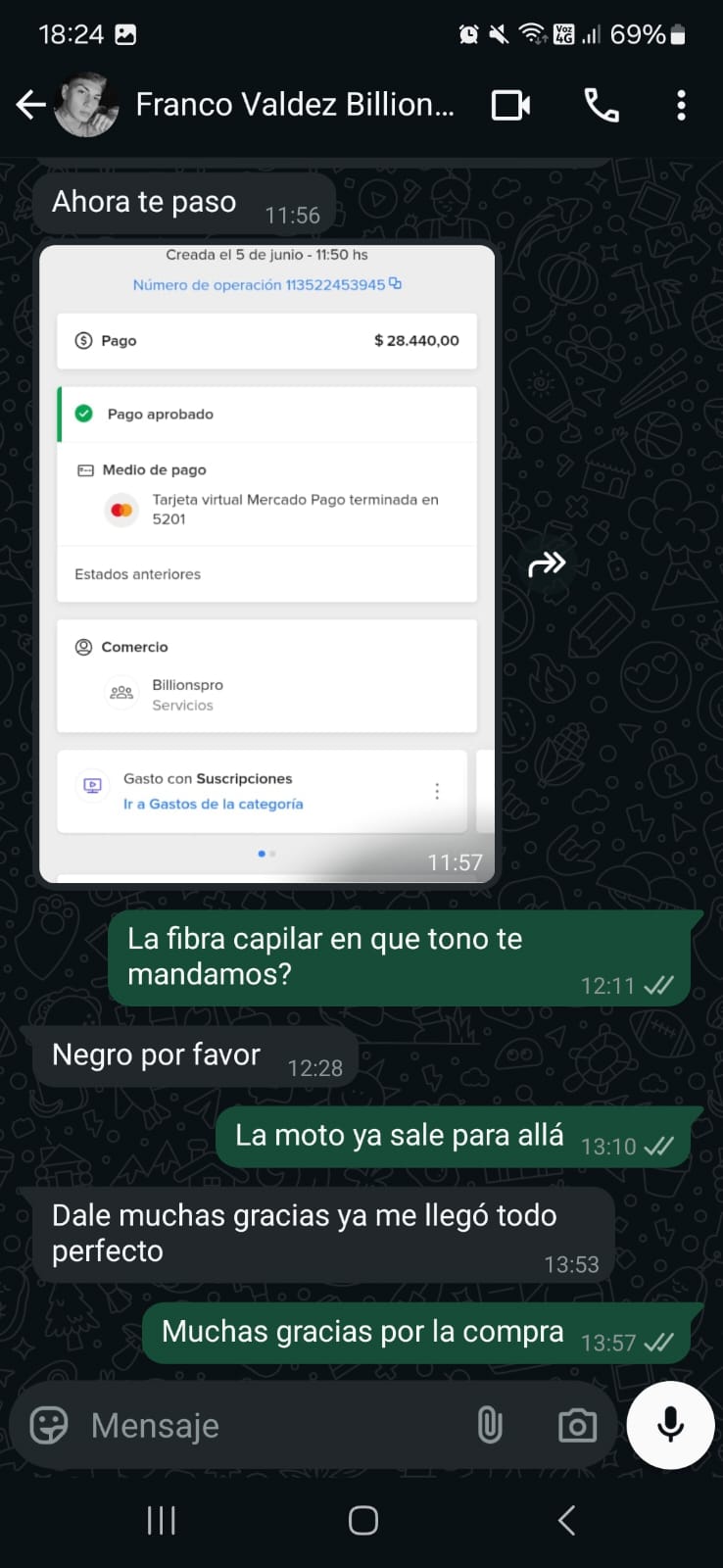This screenshot has height=1568, width=723.
Task: Start a voice call with Franco
Action: tap(602, 105)
